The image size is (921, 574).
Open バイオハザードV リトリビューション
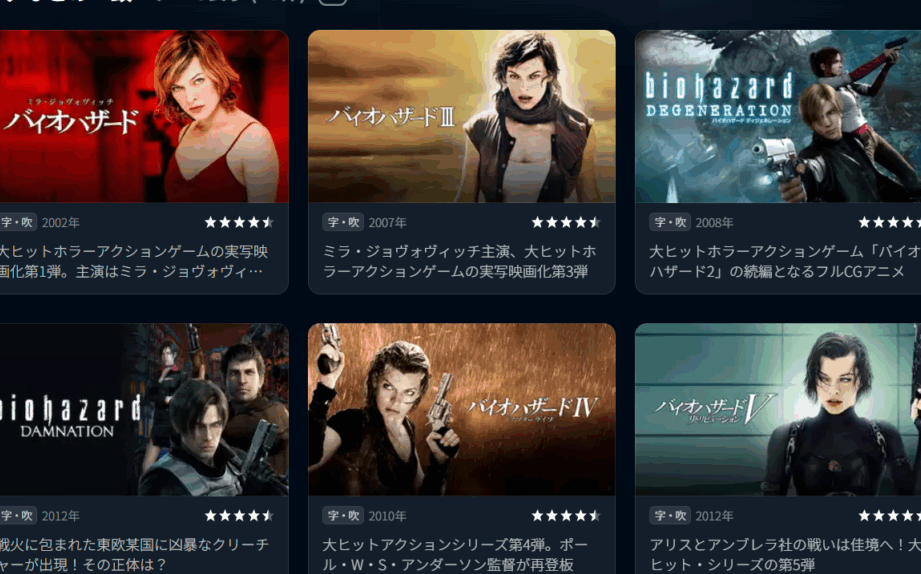[778, 410]
